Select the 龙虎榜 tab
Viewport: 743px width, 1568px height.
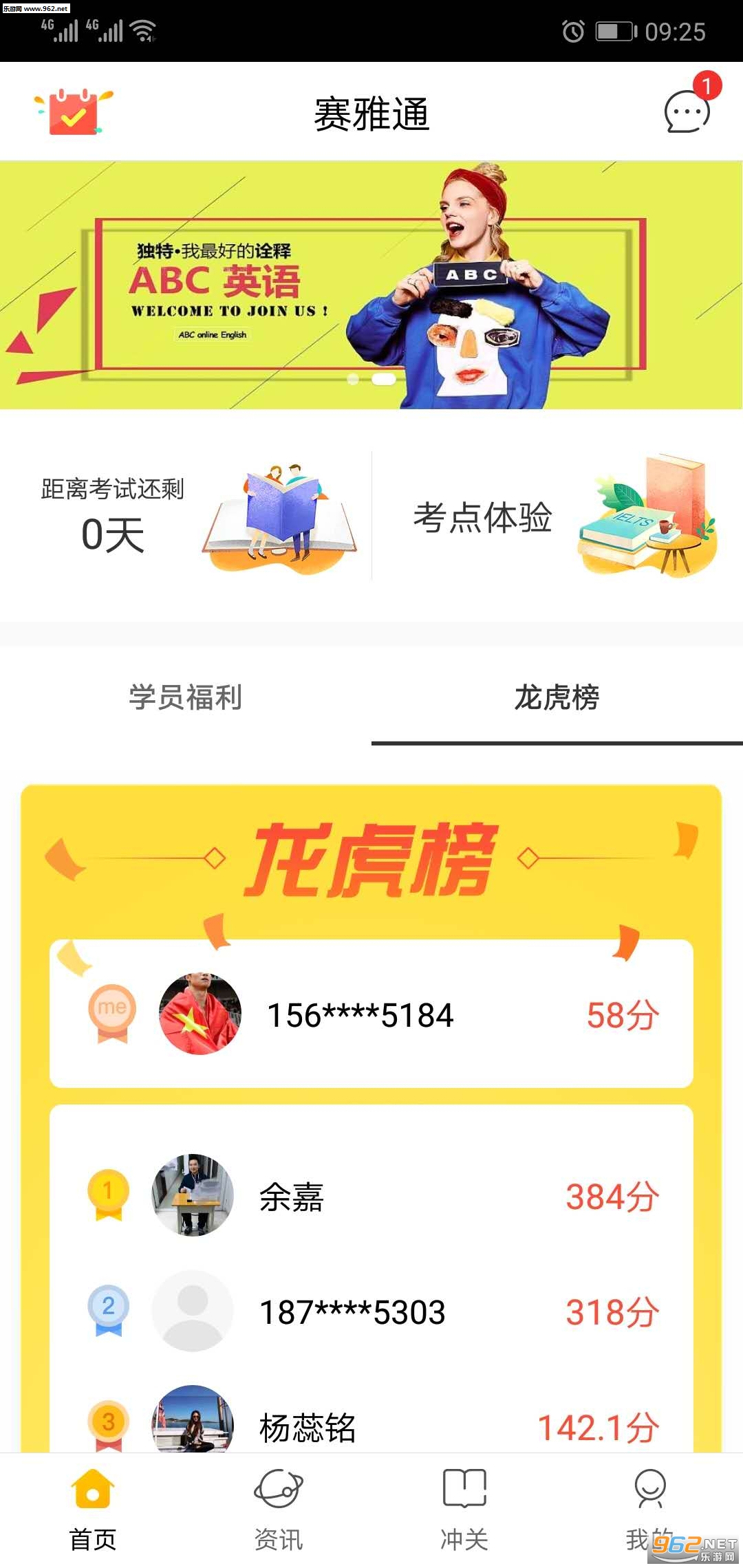click(557, 697)
